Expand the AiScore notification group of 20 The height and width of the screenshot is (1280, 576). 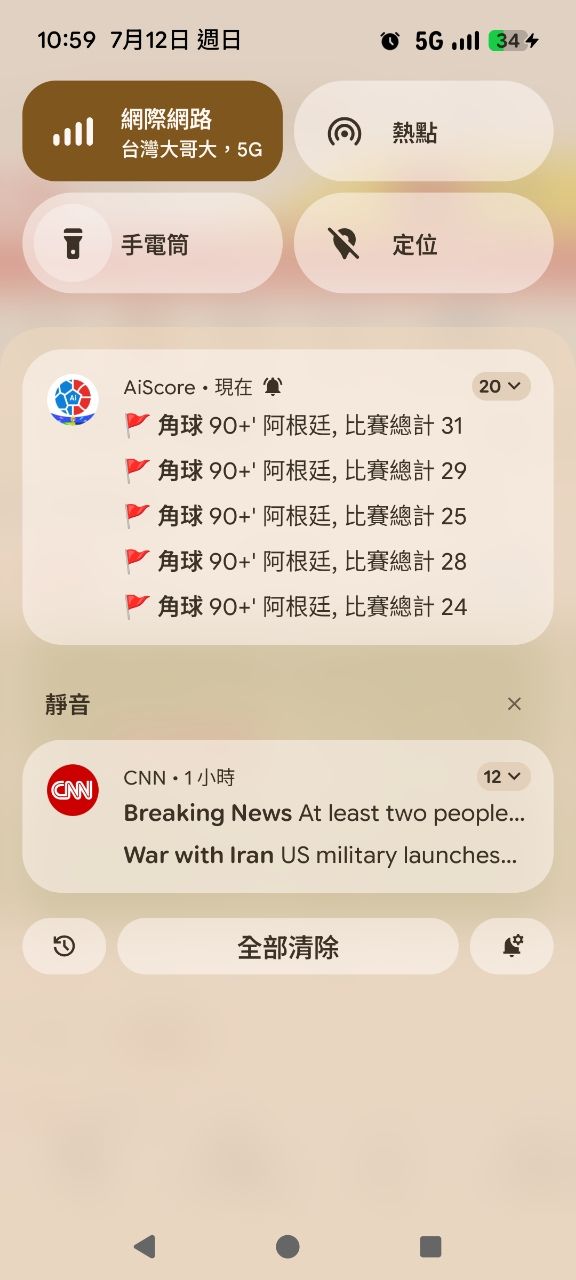tap(501, 386)
